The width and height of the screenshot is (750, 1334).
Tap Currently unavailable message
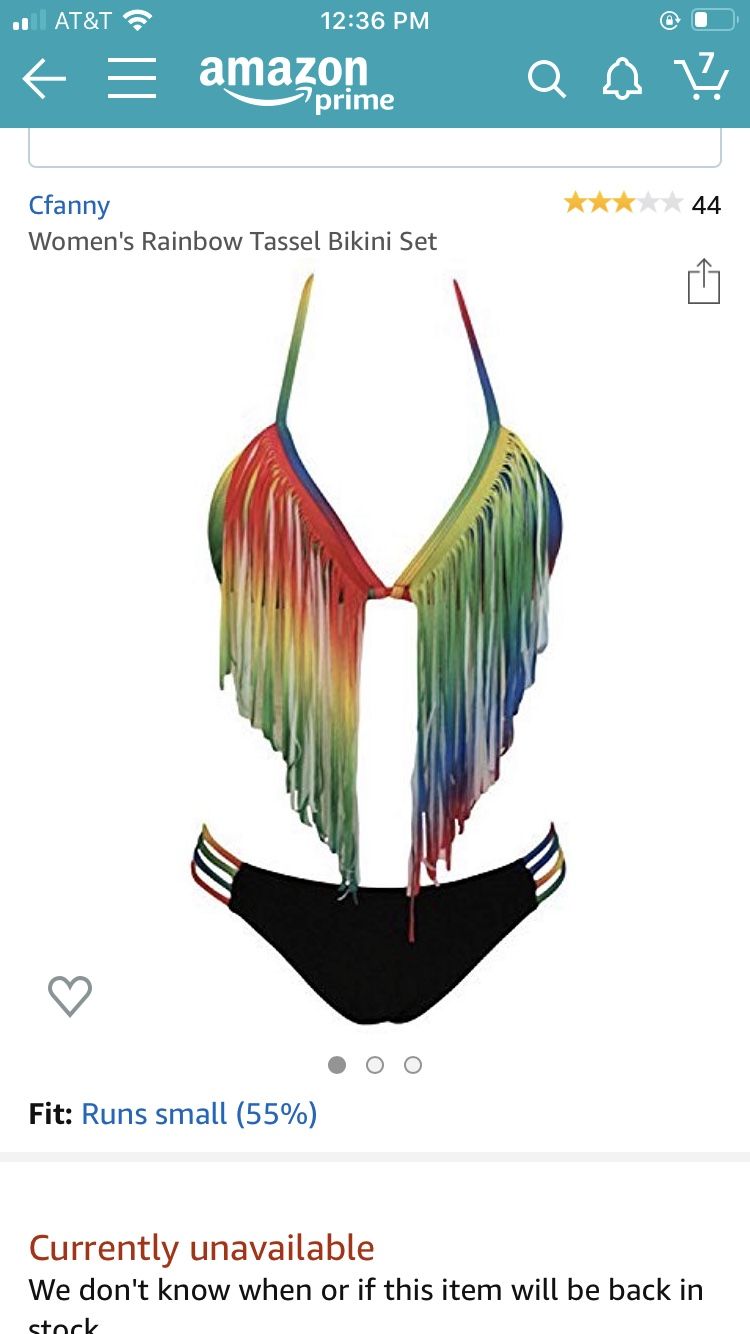click(x=201, y=1247)
